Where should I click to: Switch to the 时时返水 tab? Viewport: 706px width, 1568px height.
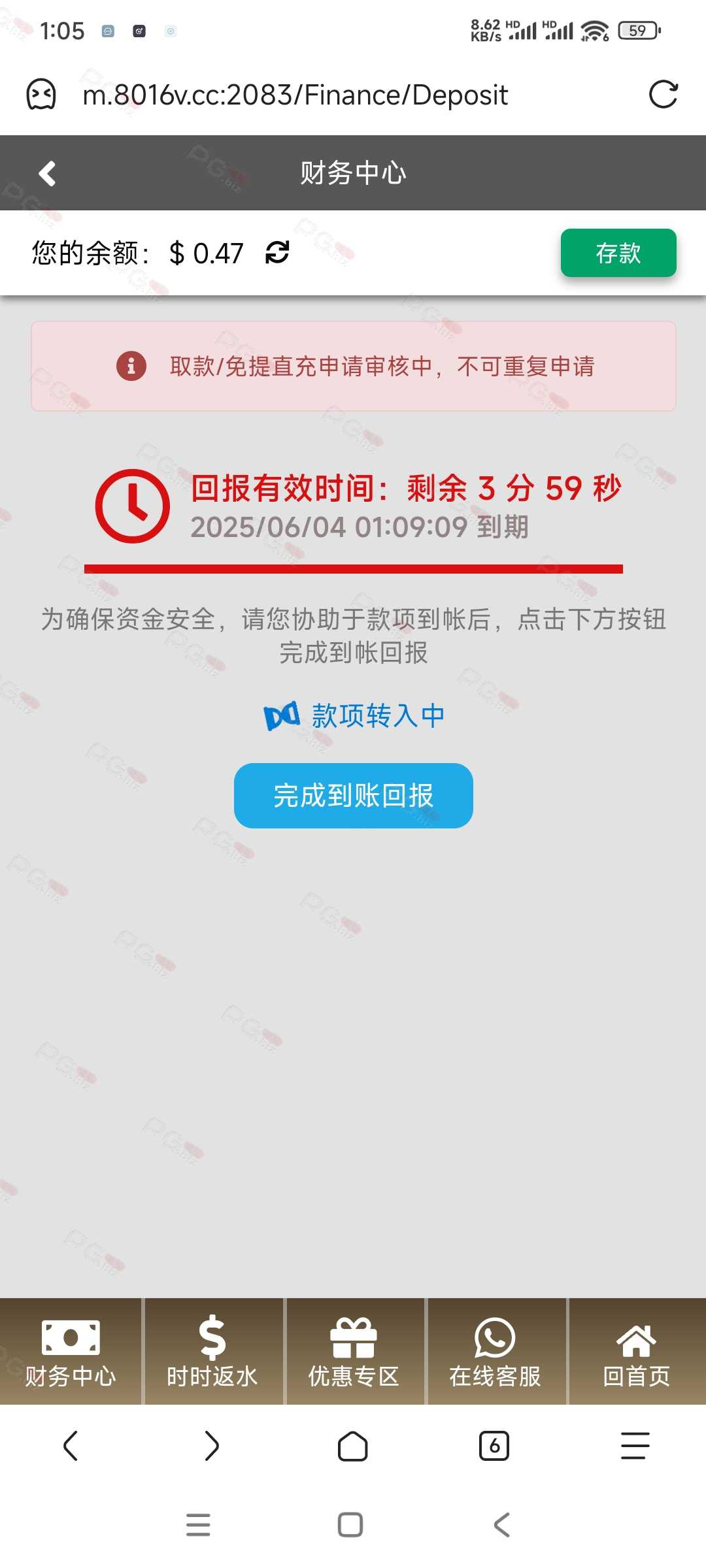pos(212,1351)
